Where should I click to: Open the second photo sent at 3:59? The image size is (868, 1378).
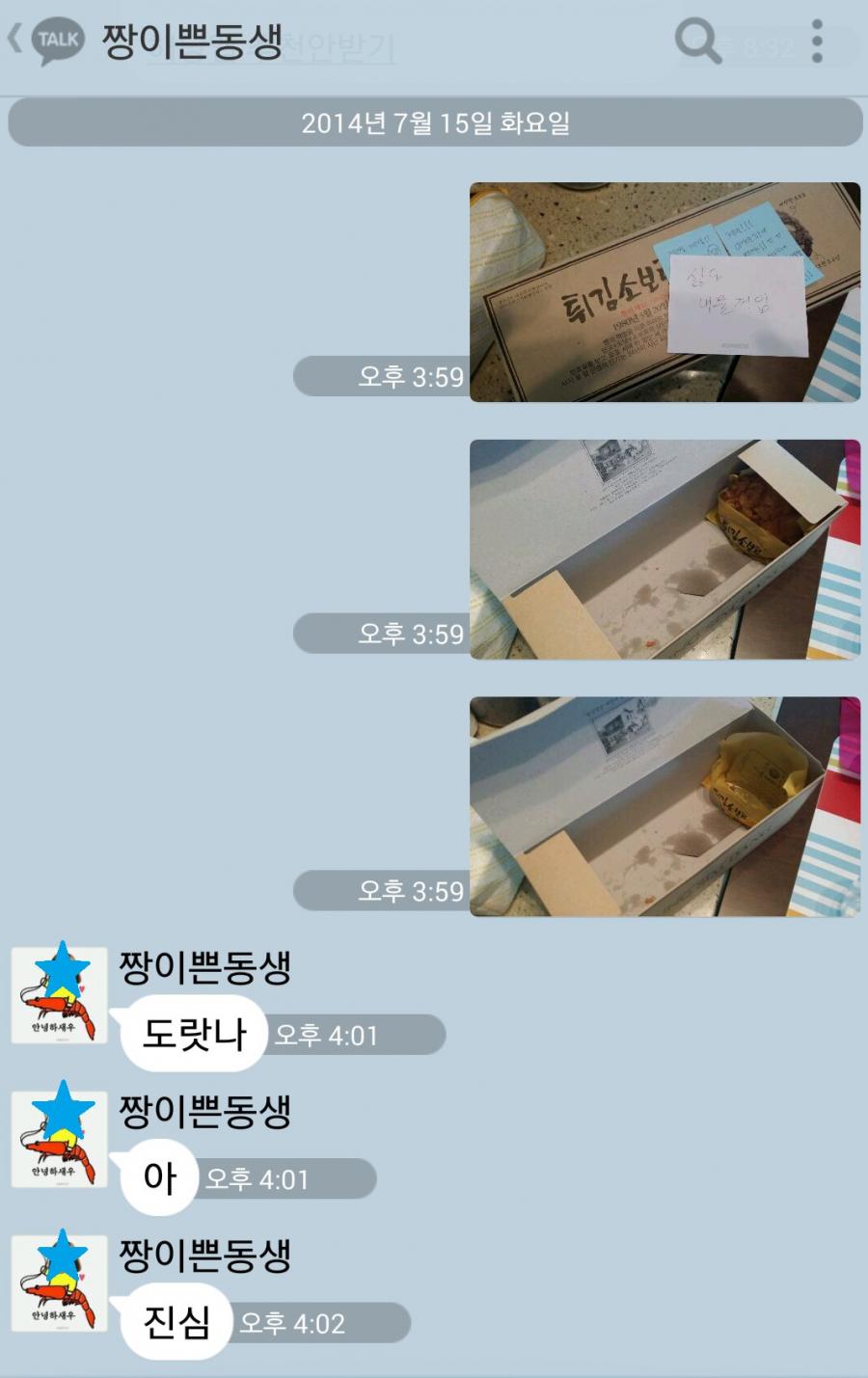[664, 550]
